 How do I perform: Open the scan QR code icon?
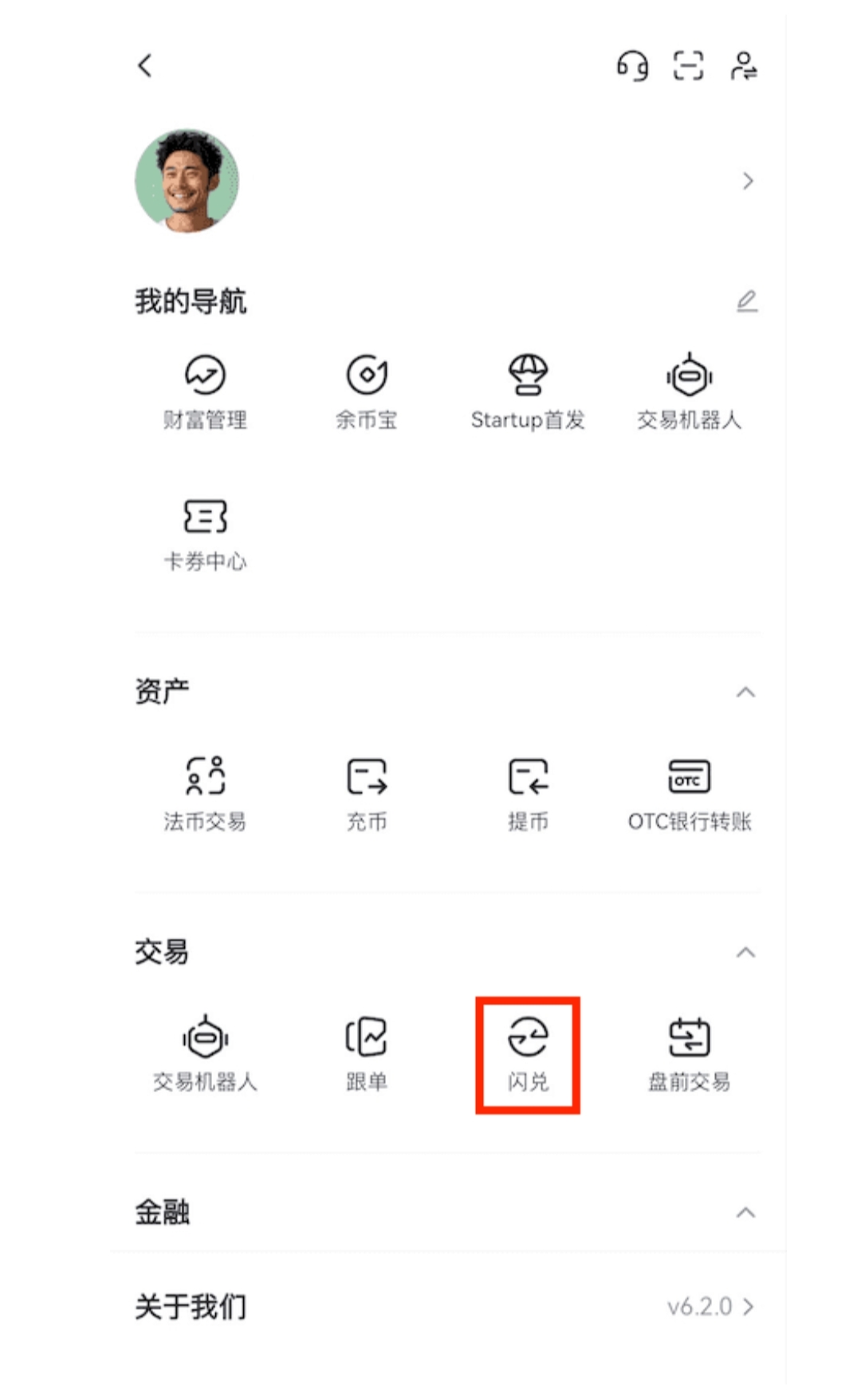click(688, 65)
